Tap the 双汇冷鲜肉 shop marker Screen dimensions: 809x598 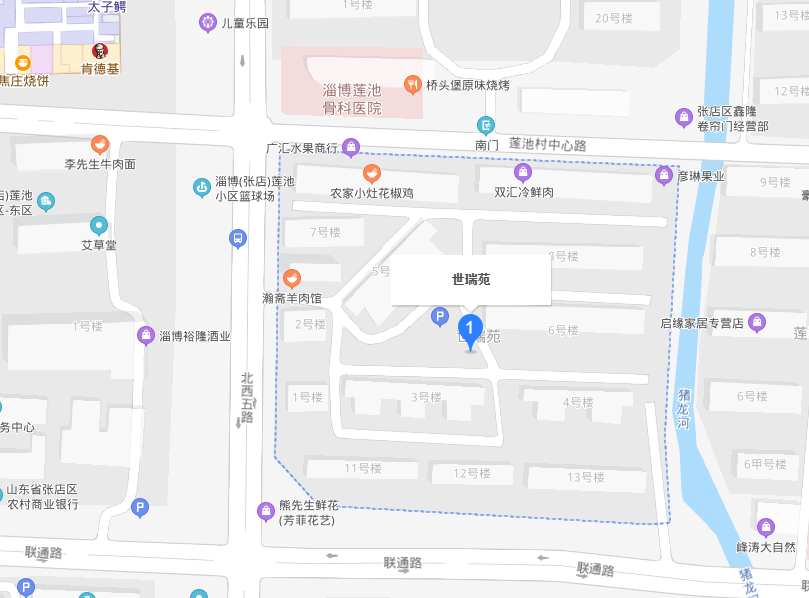coord(523,171)
